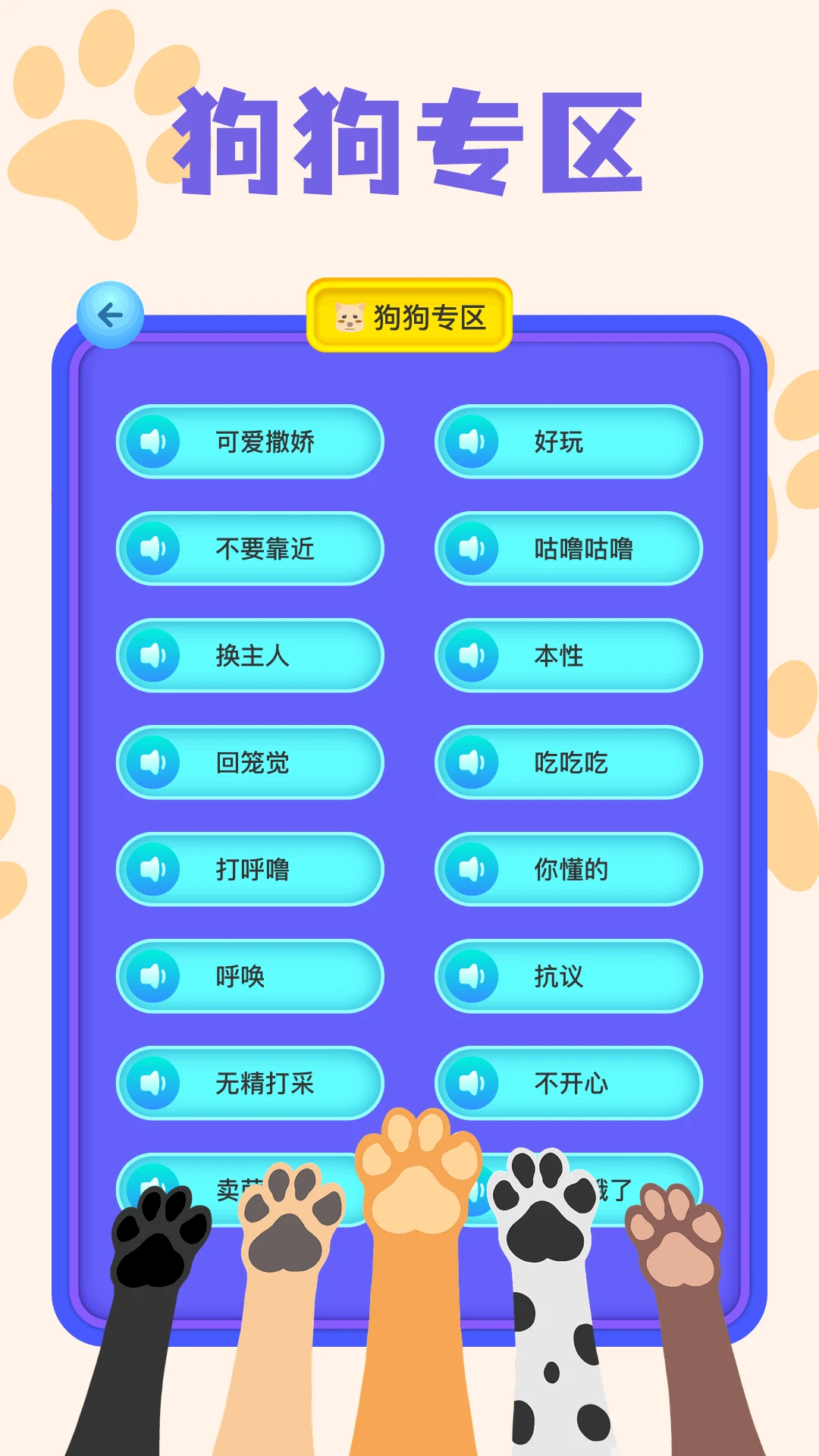Select the 呼唤 sound button
Viewport: 819px width, 1456px height.
pyautogui.click(x=250, y=977)
